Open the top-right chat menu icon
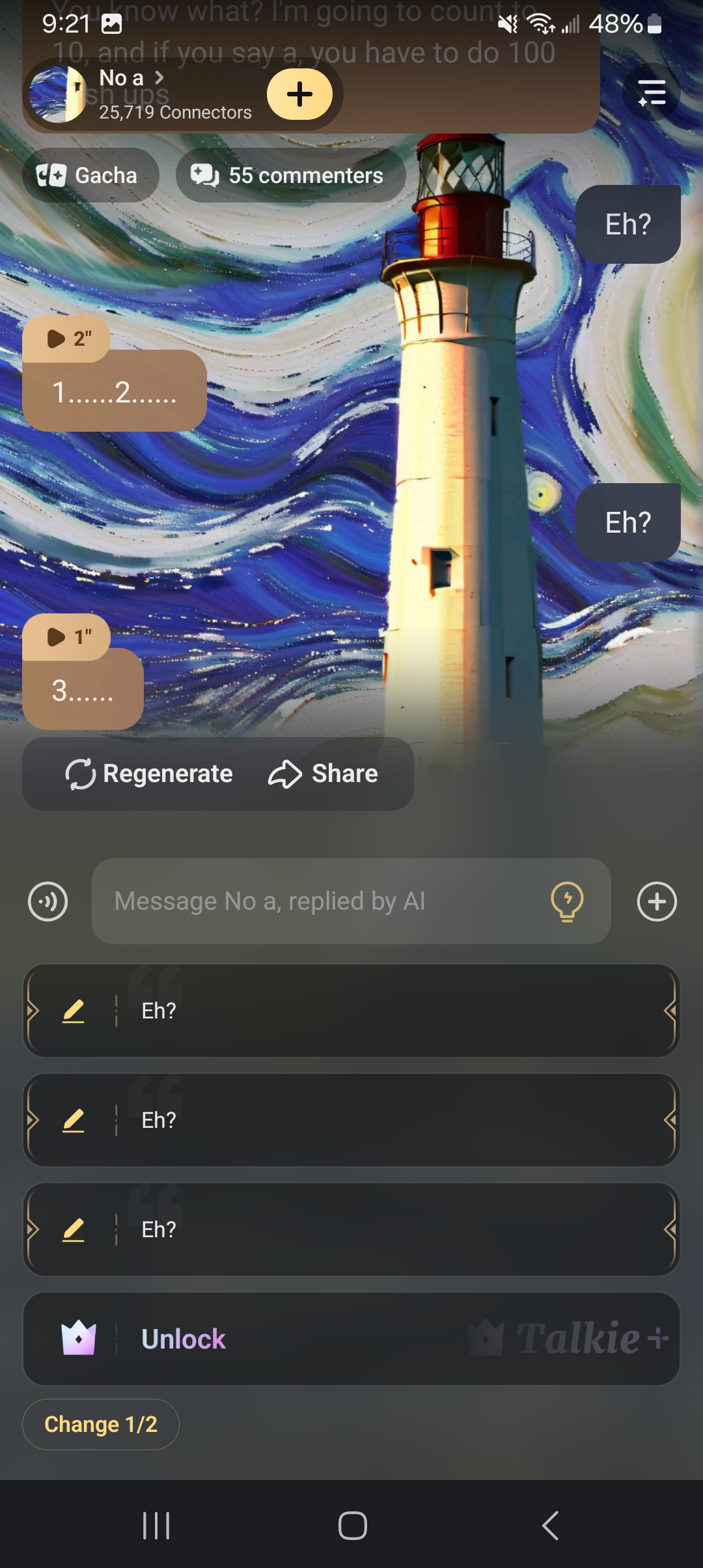The image size is (703, 1568). tap(652, 92)
